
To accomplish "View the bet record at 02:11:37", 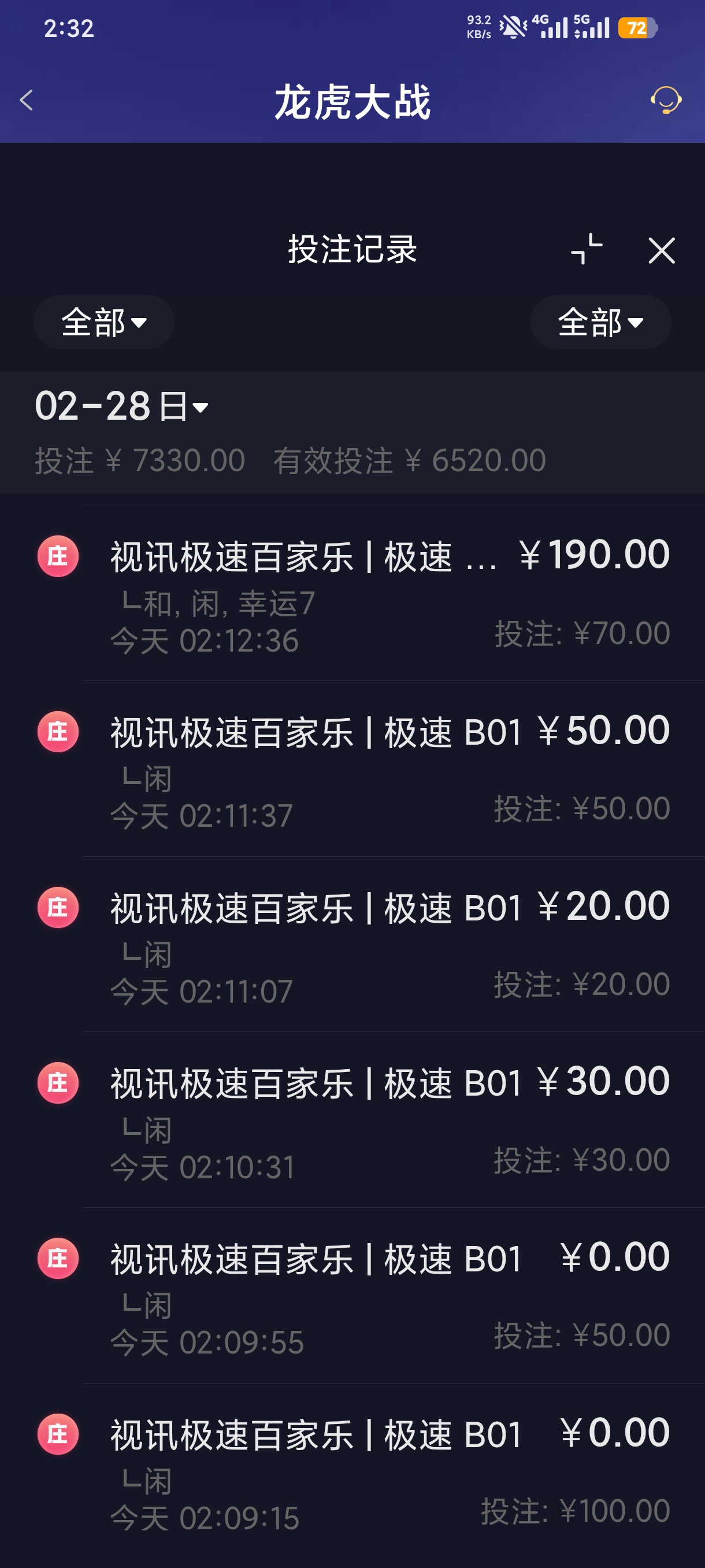I will click(x=389, y=770).
